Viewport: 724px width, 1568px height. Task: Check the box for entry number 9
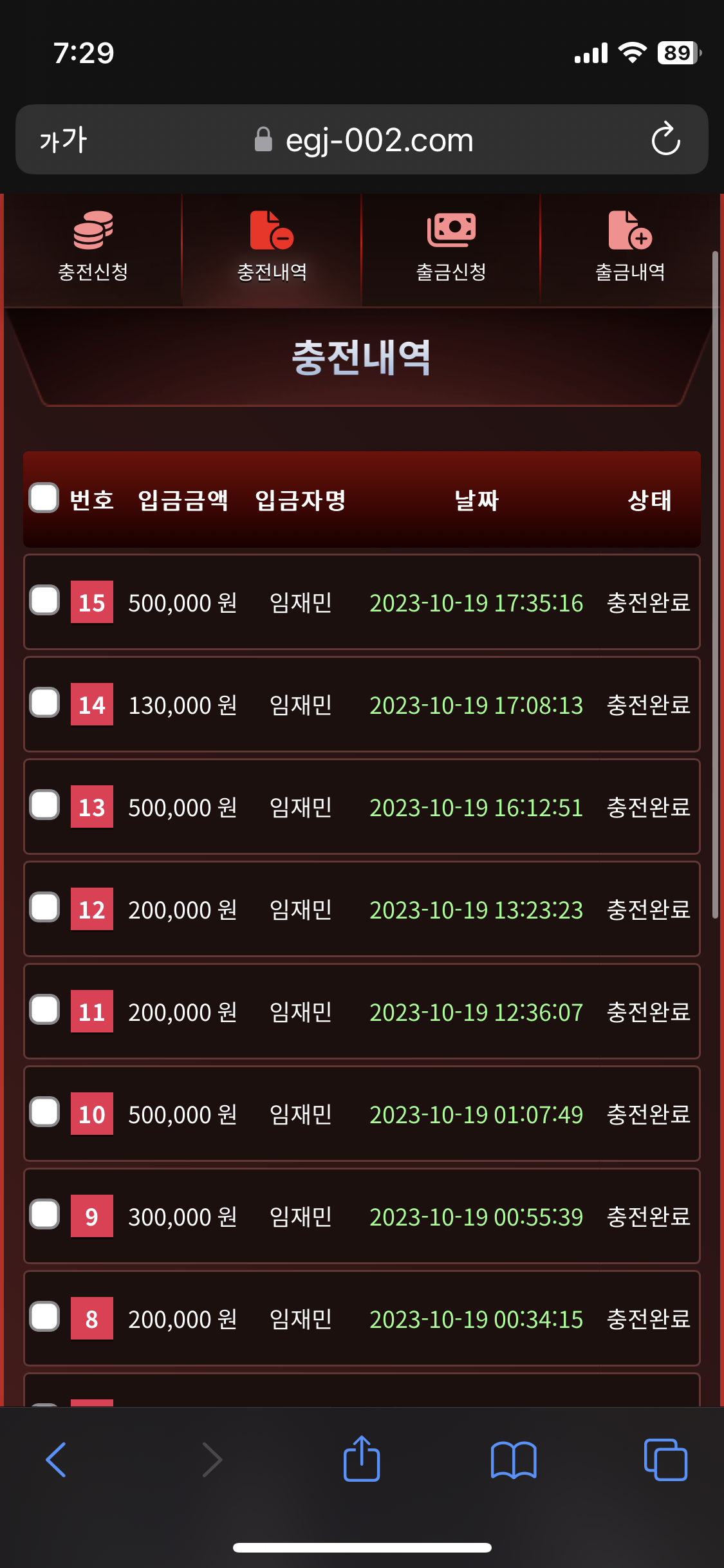[44, 1215]
